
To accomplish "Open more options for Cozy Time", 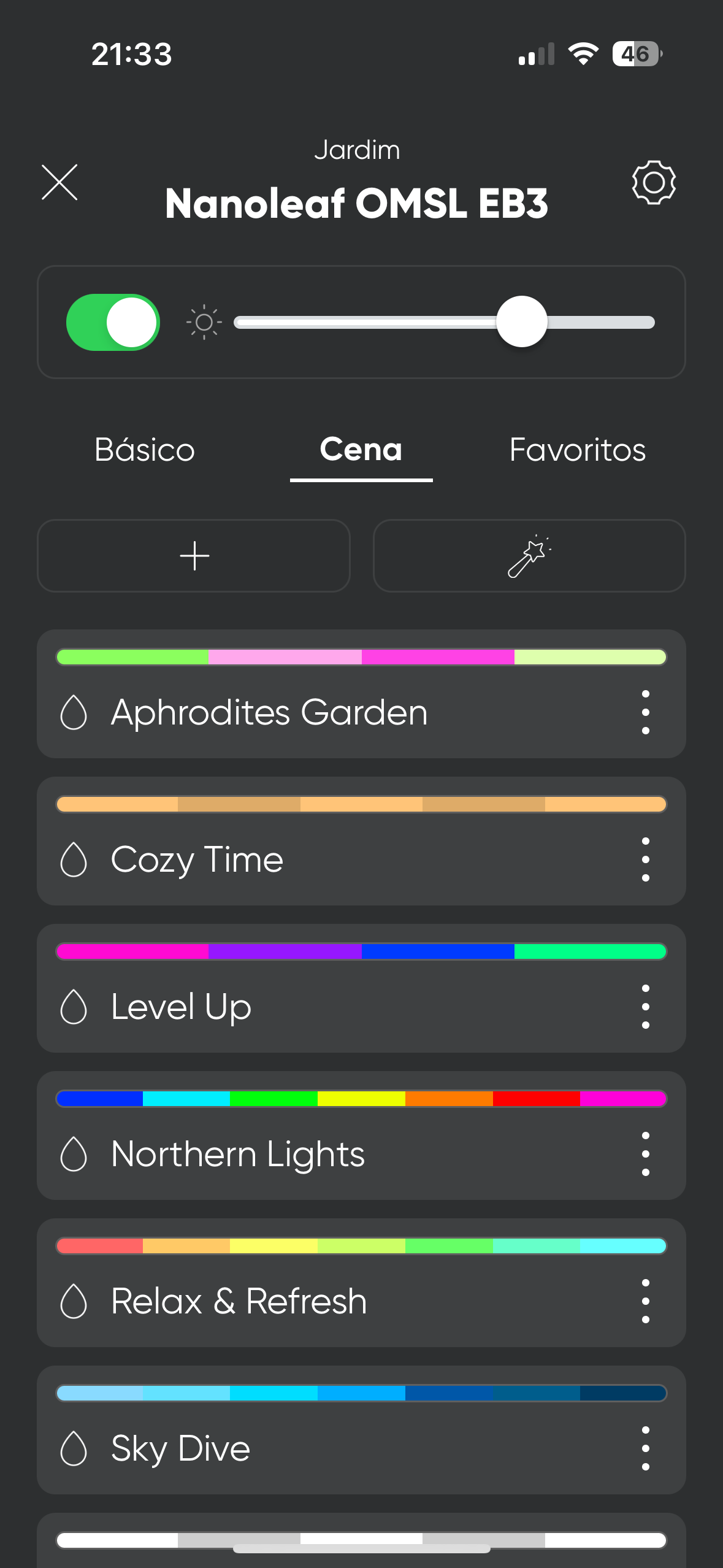I will (x=645, y=859).
